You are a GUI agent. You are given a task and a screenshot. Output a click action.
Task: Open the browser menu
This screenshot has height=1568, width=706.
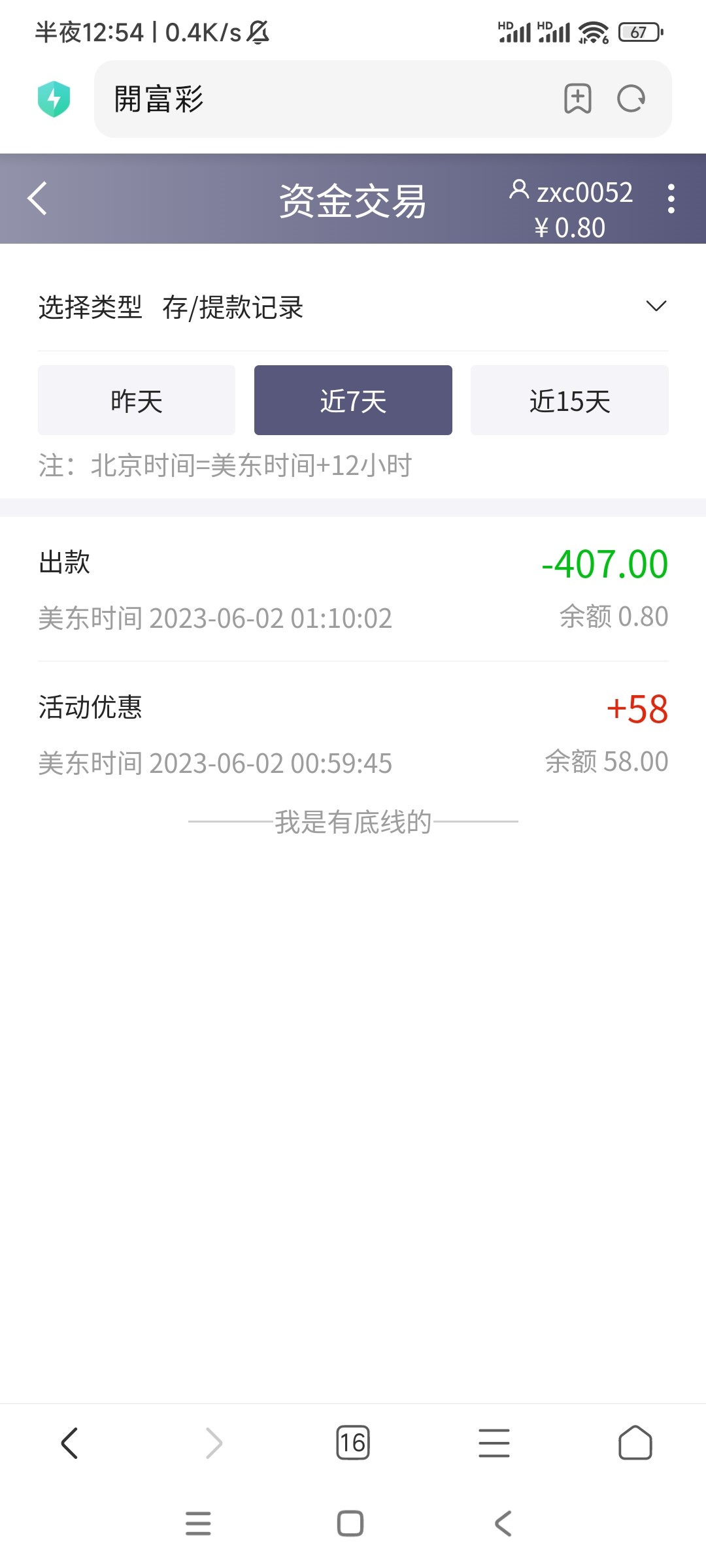pyautogui.click(x=494, y=1443)
